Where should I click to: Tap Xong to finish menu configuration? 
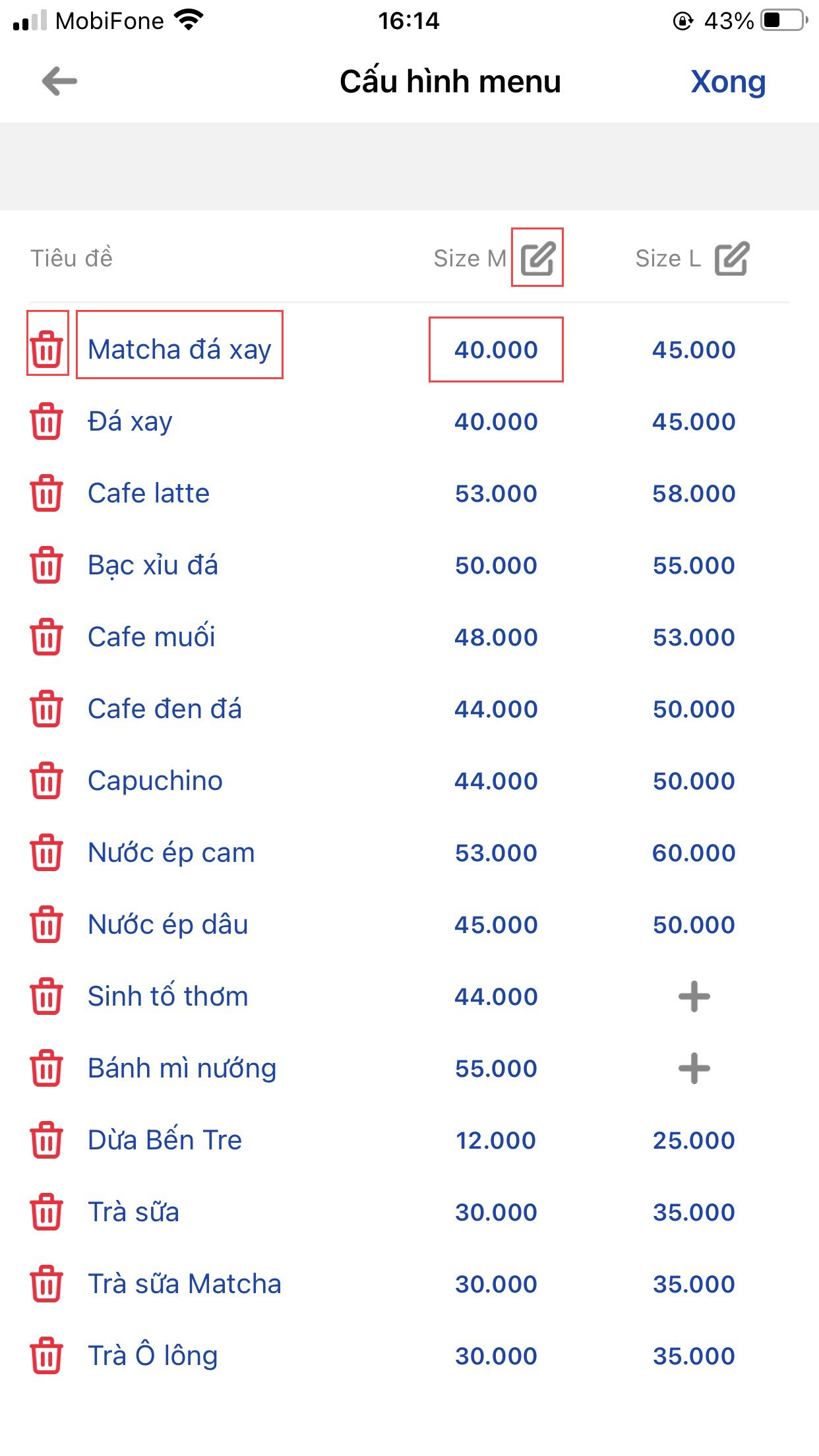coord(727,82)
